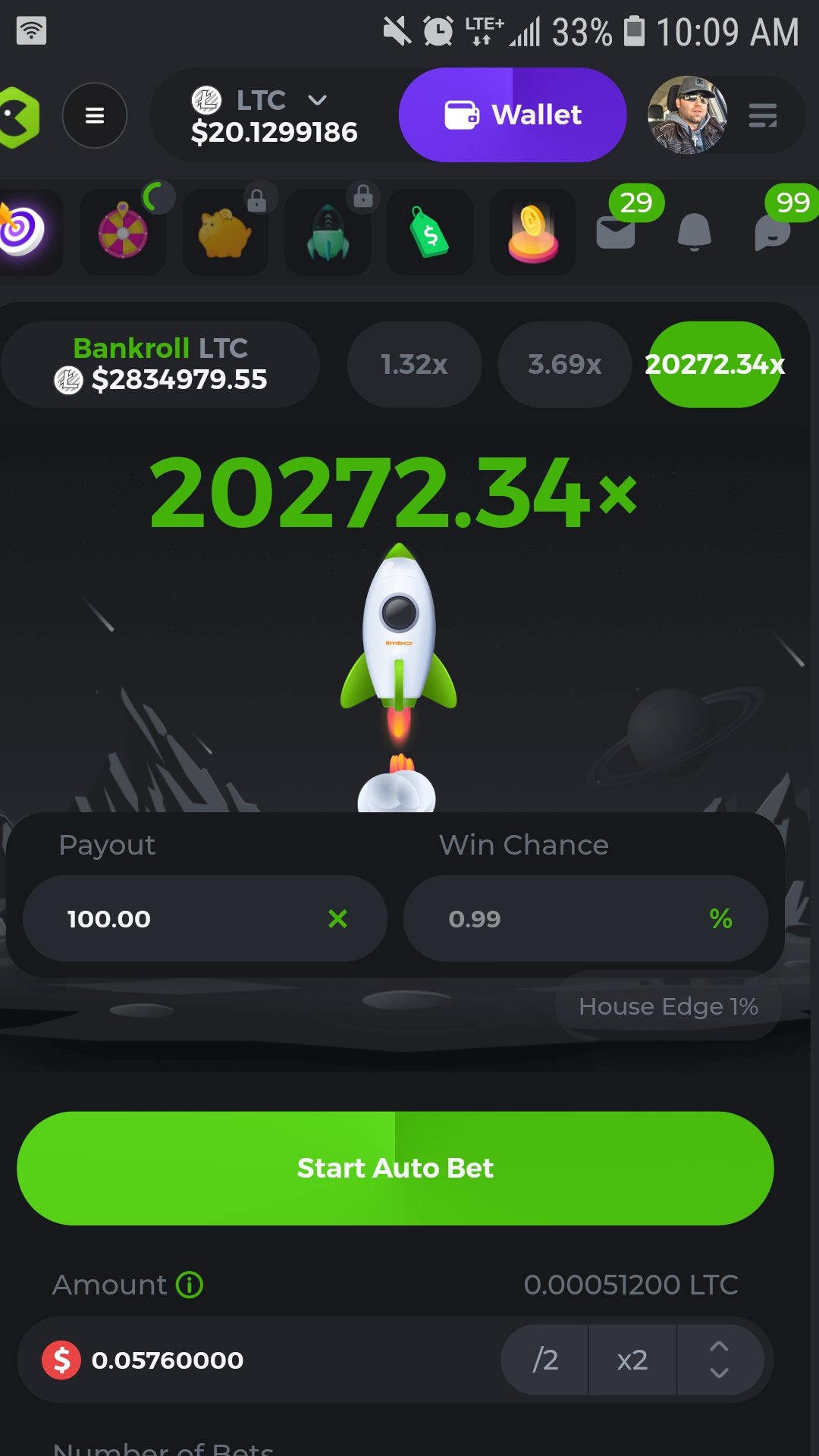View the 1.32x previous result
819x1456 pixels.
point(414,365)
